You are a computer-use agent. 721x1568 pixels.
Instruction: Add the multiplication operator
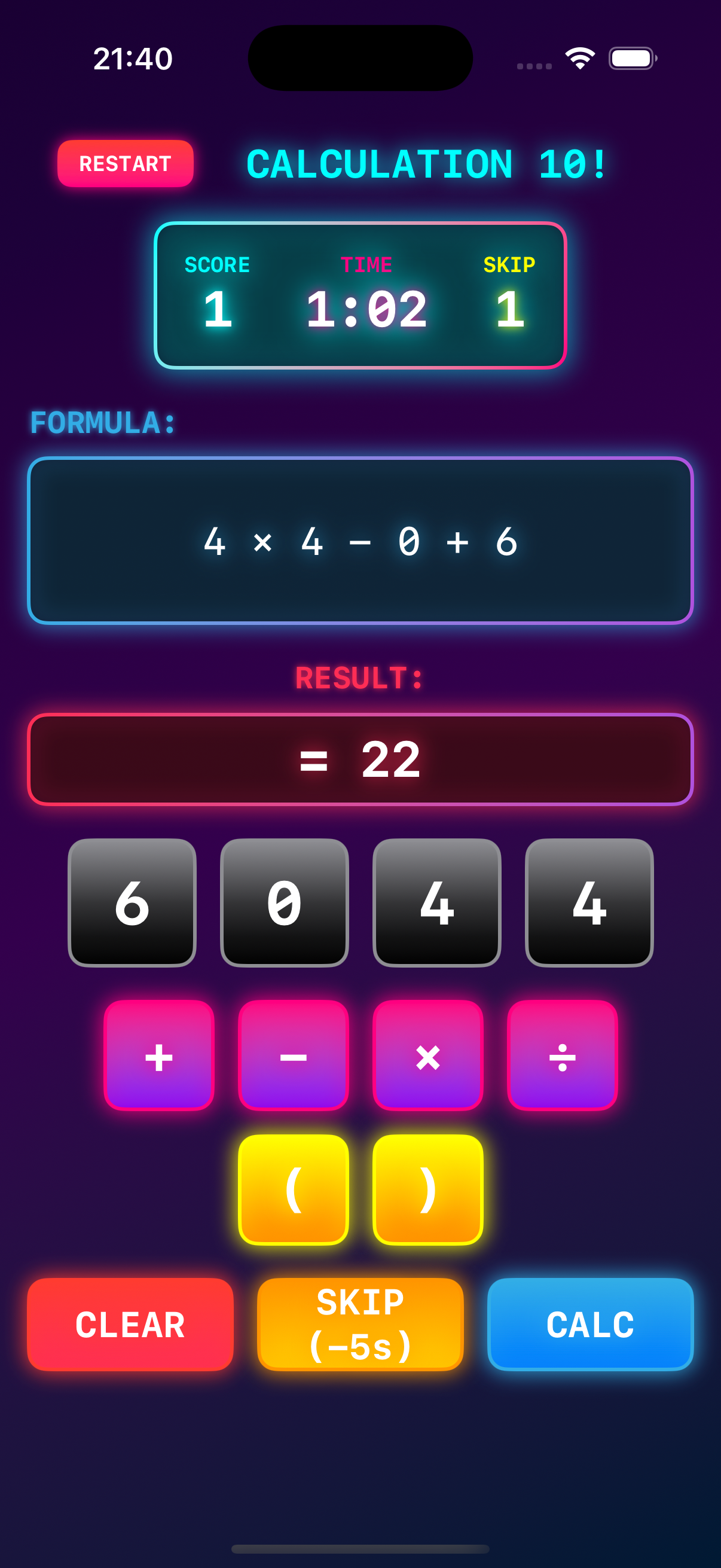427,1056
